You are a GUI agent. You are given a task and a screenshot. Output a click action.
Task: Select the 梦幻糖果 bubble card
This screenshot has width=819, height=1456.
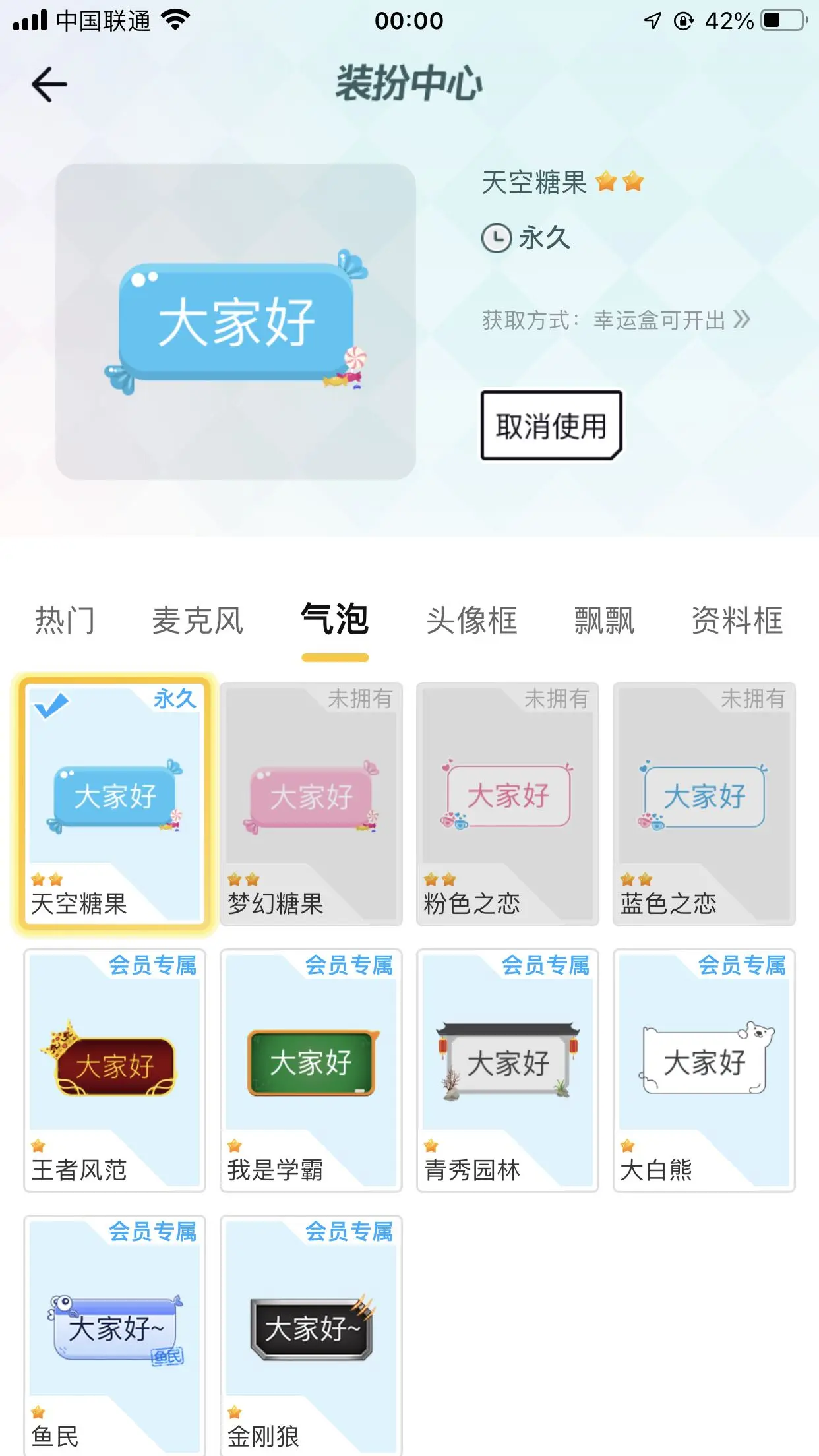coord(311,804)
